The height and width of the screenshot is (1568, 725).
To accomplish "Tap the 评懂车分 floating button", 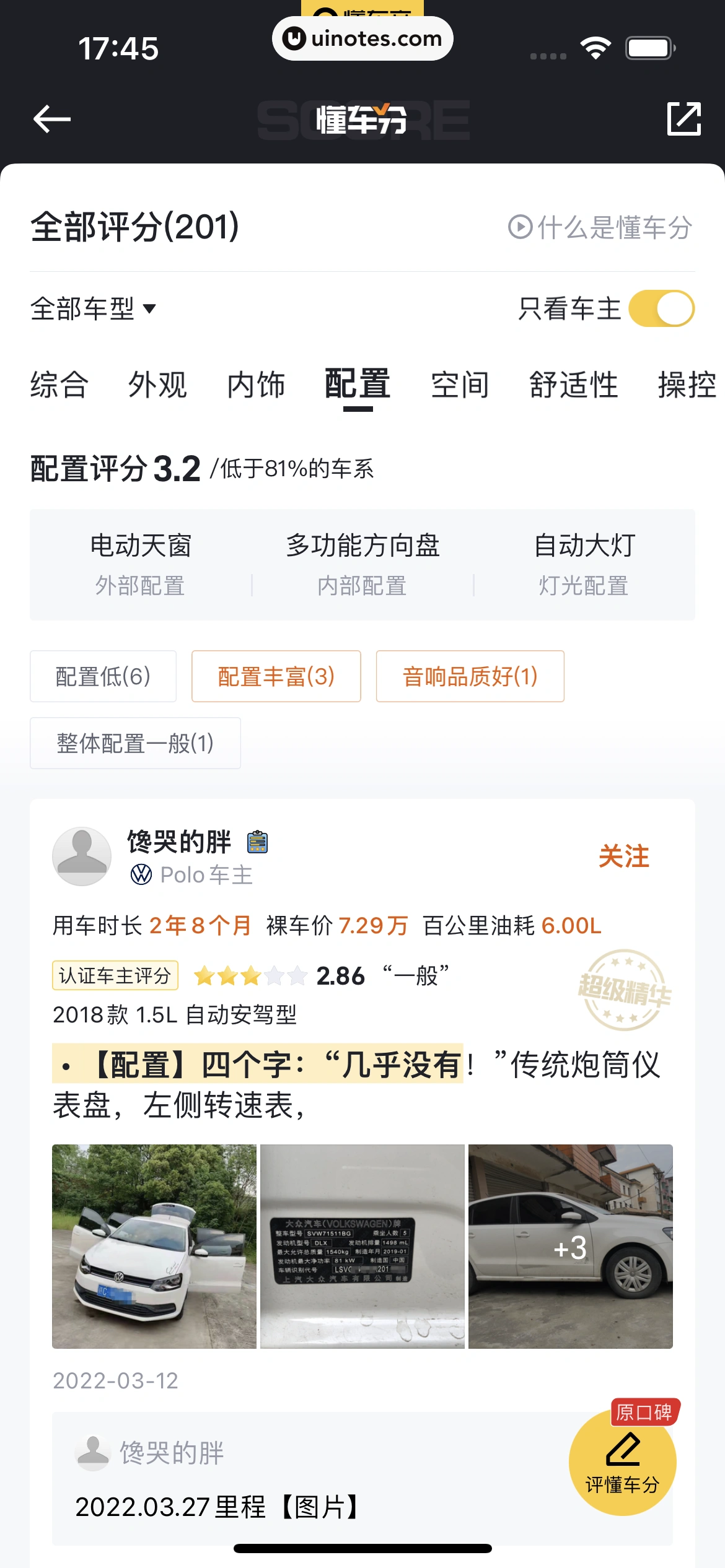I will click(x=622, y=1463).
